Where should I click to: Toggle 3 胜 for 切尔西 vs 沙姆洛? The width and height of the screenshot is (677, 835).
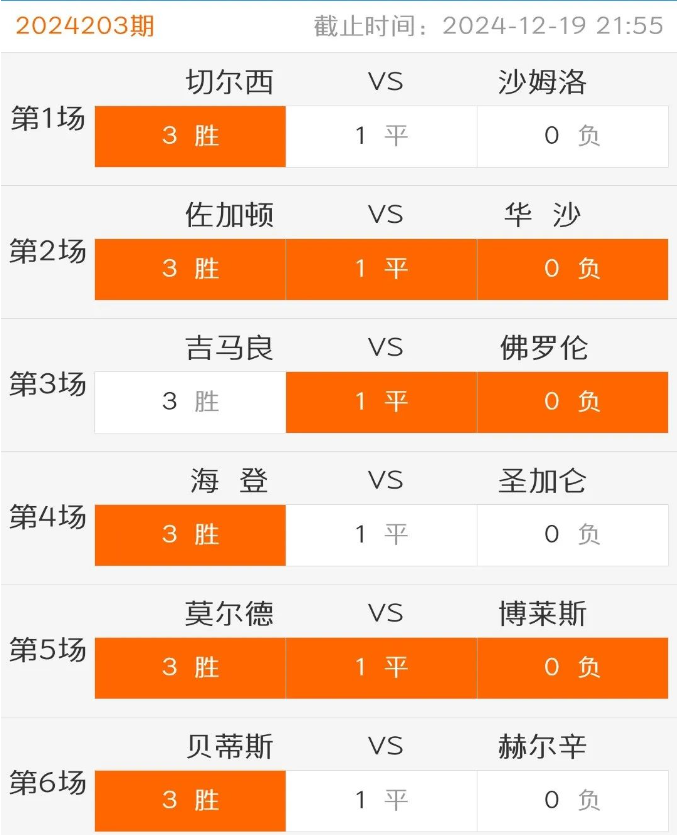coord(190,136)
